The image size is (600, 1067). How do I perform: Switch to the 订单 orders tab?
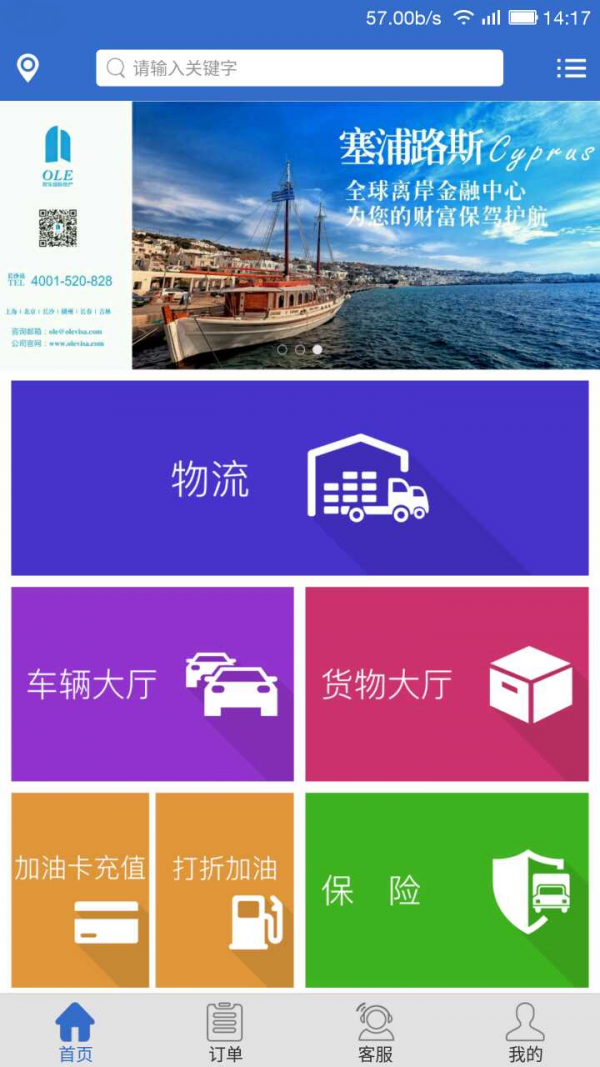225,1032
